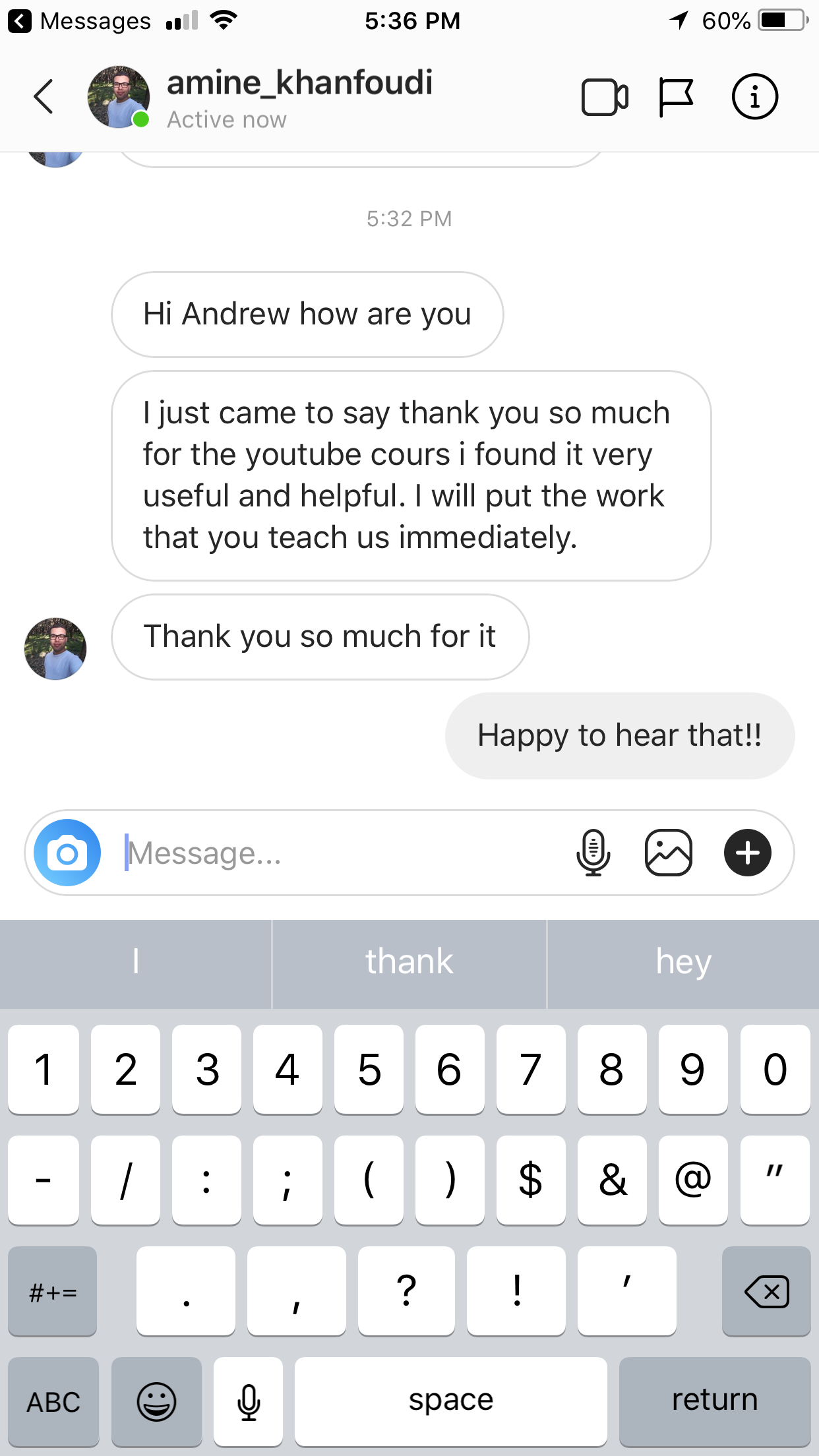
Task: Insert the suggested word "thank"
Action: tap(409, 962)
